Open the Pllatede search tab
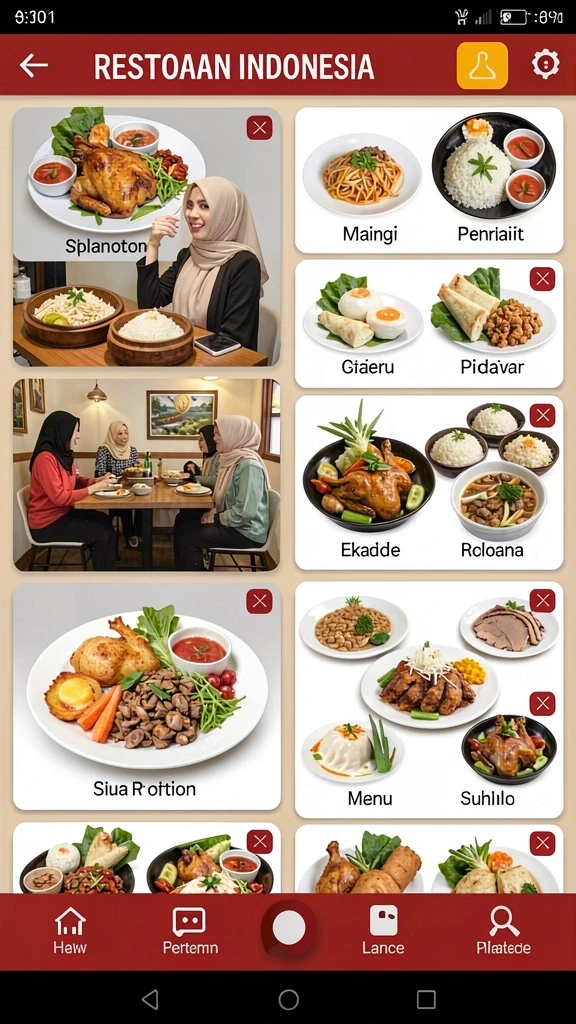 pos(504,931)
